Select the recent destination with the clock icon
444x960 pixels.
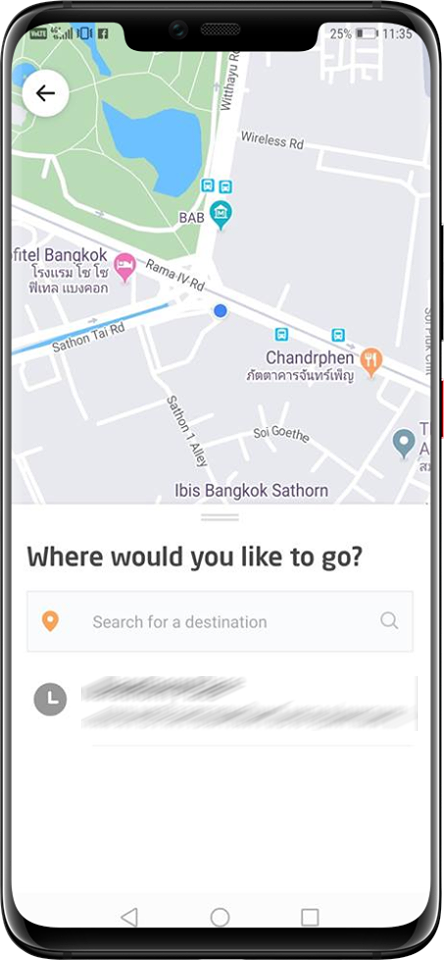[x=223, y=703]
